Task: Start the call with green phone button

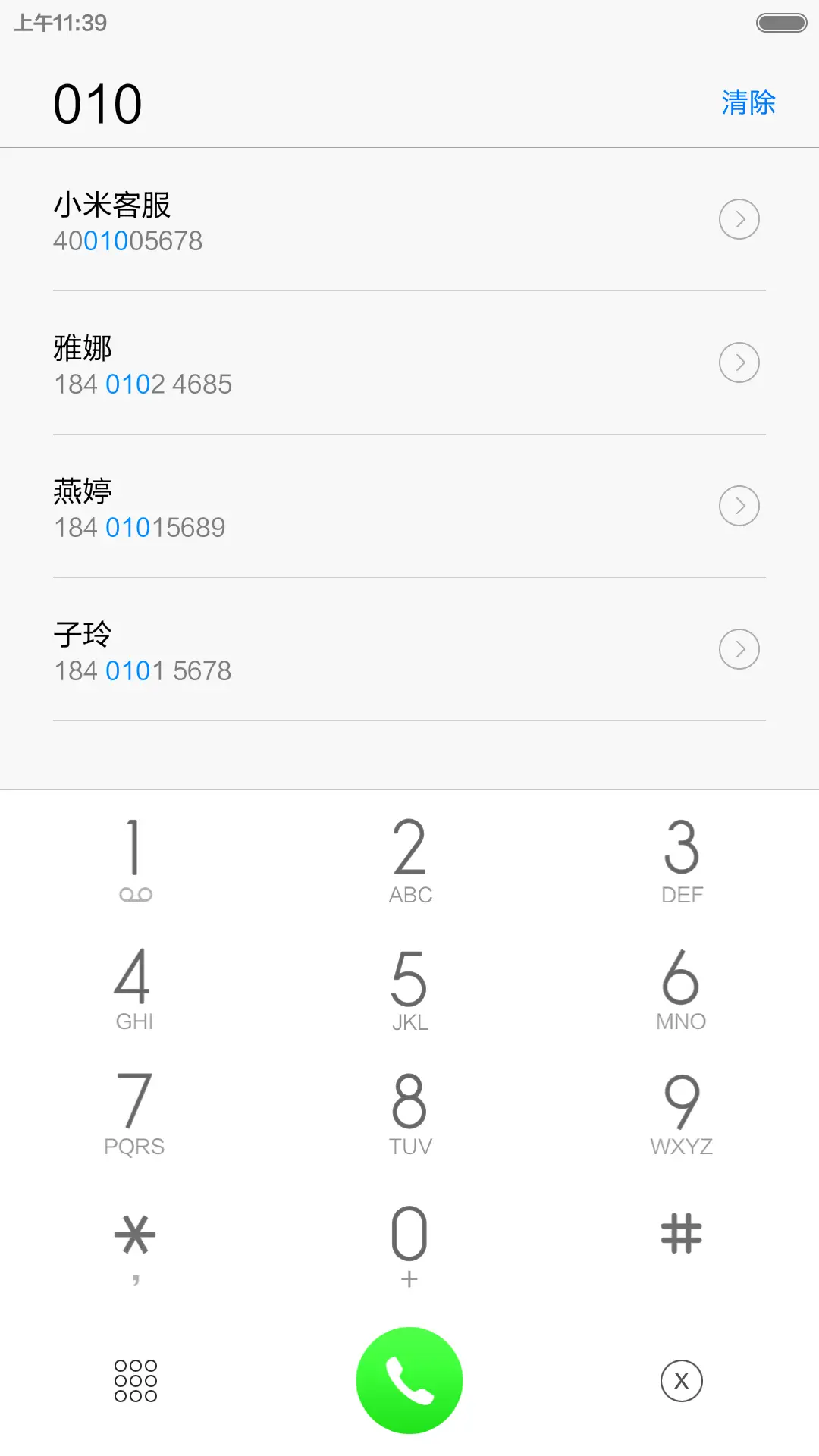Action: tap(409, 1380)
